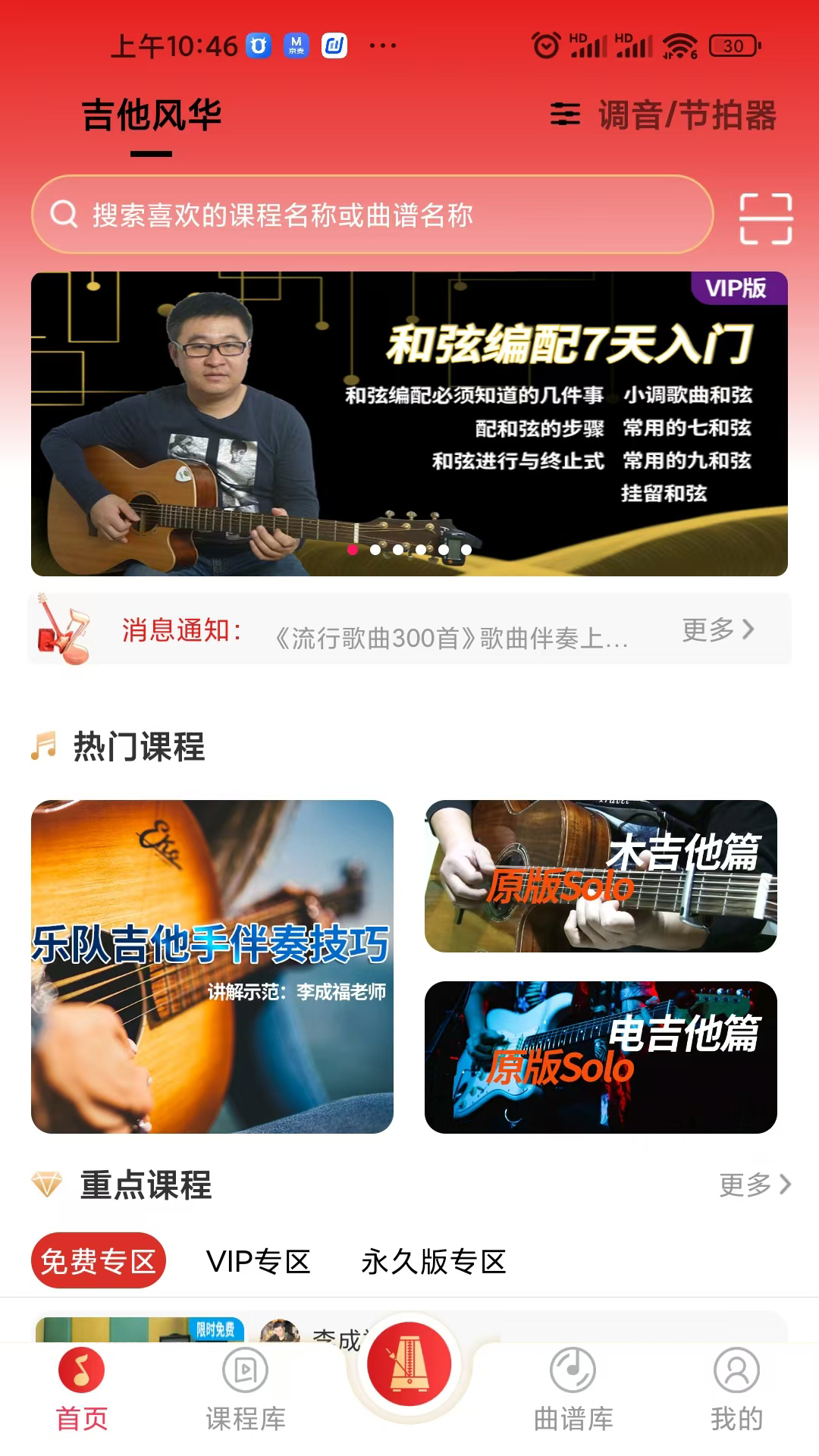Viewport: 819px width, 1456px height.
Task: See more 重点课程 courses
Action: pyautogui.click(x=754, y=1185)
